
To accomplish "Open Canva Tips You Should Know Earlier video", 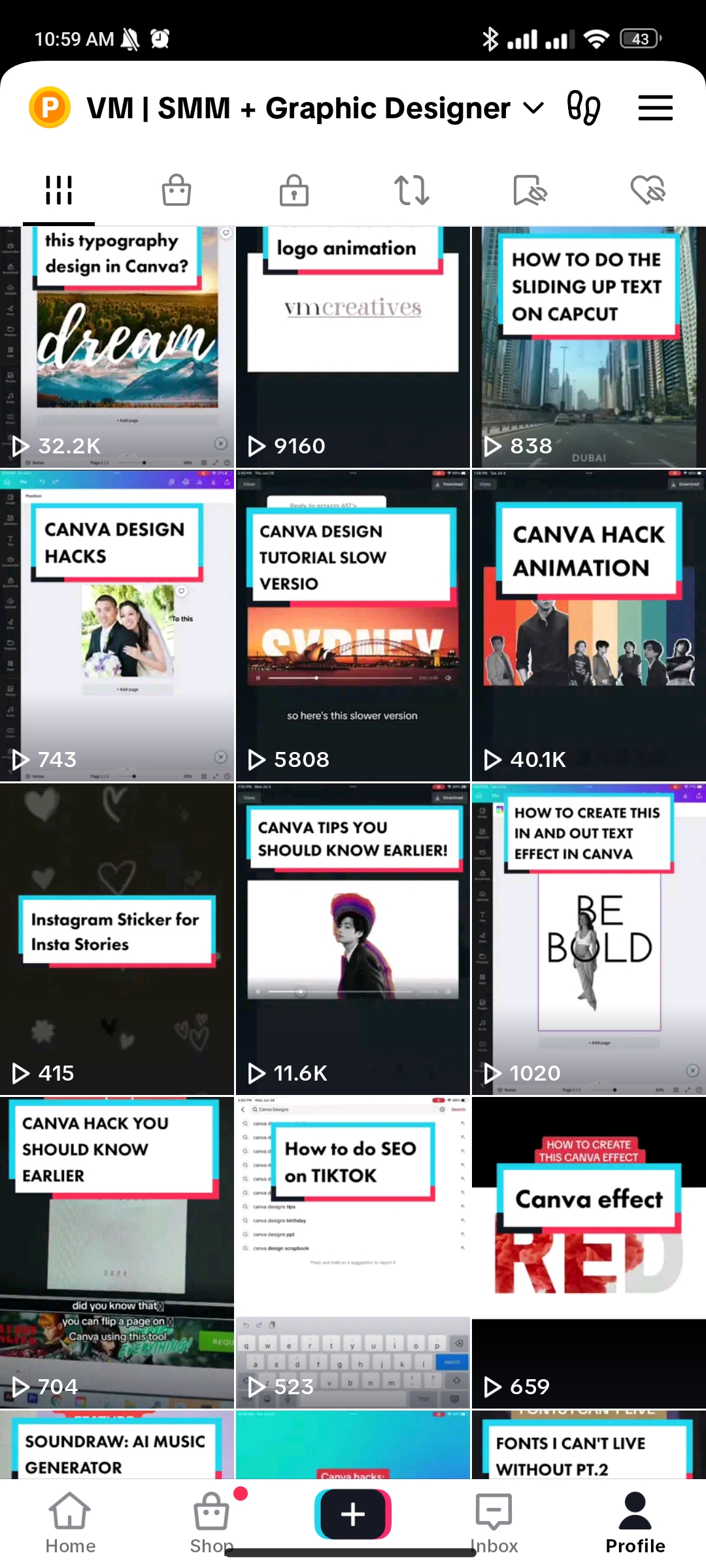I will [x=353, y=939].
